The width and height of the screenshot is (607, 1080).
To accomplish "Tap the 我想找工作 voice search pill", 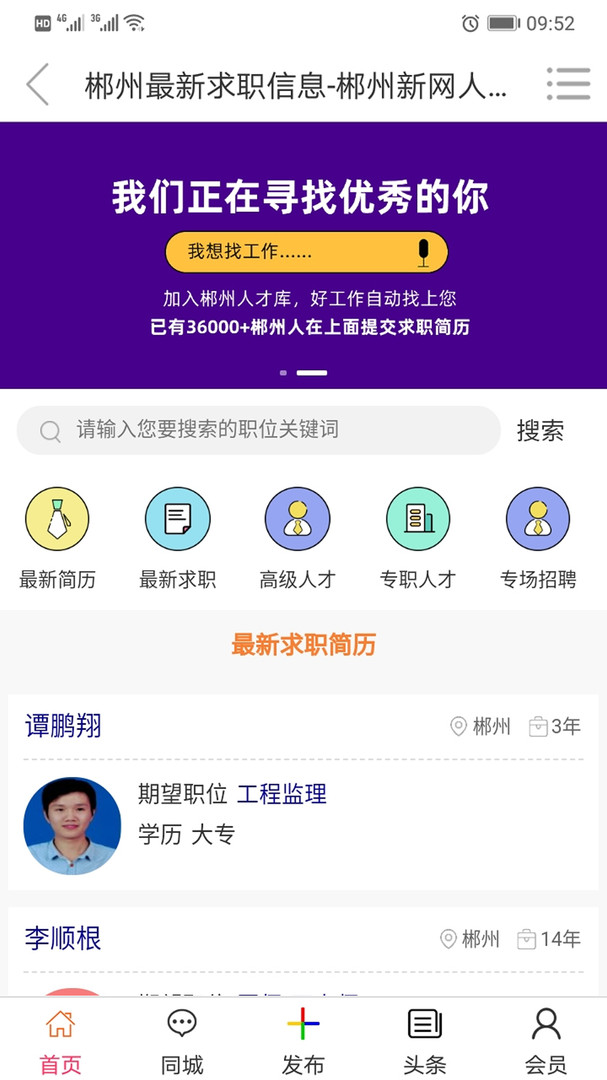I will (306, 252).
